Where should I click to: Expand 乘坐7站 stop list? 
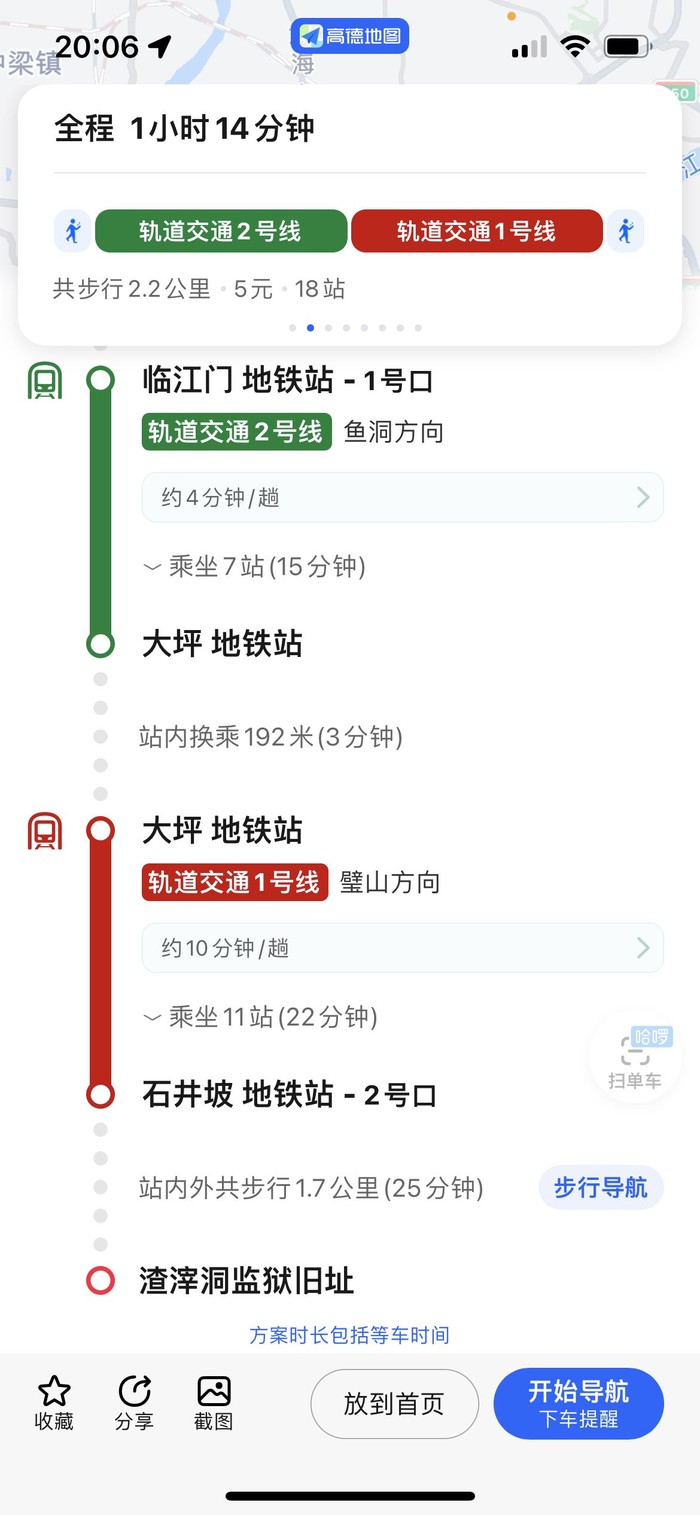tap(254, 567)
